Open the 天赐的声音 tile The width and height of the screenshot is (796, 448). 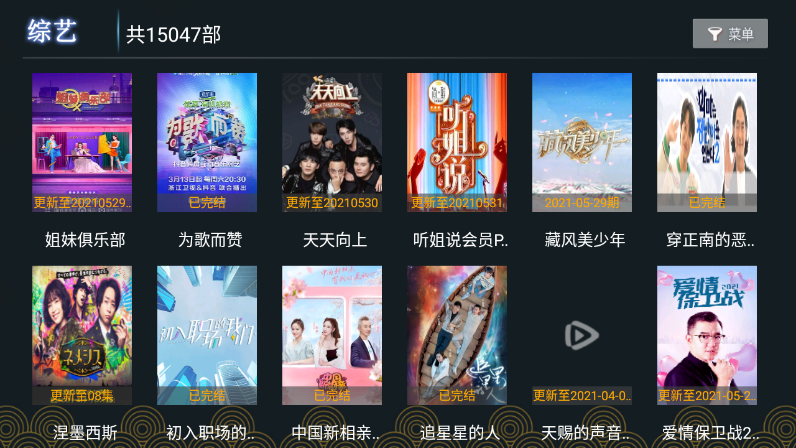point(582,335)
